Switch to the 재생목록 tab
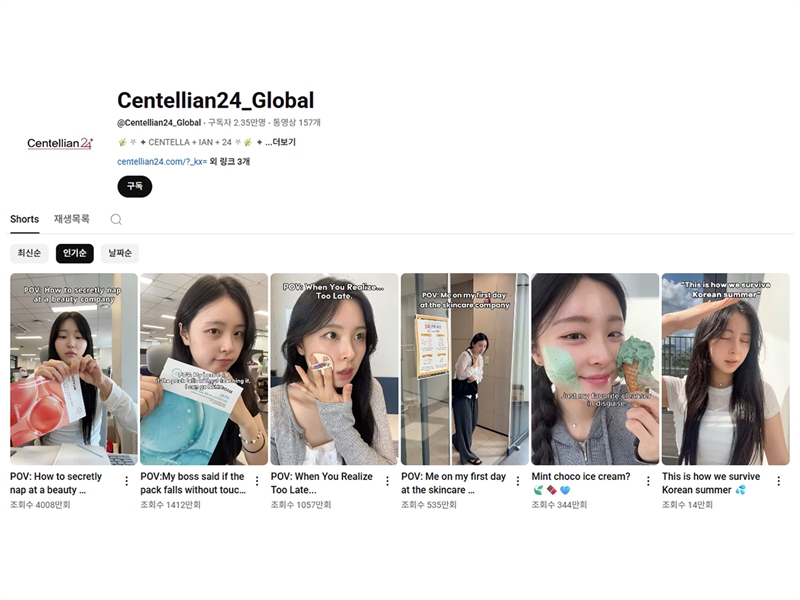The image size is (800, 600). (72, 219)
